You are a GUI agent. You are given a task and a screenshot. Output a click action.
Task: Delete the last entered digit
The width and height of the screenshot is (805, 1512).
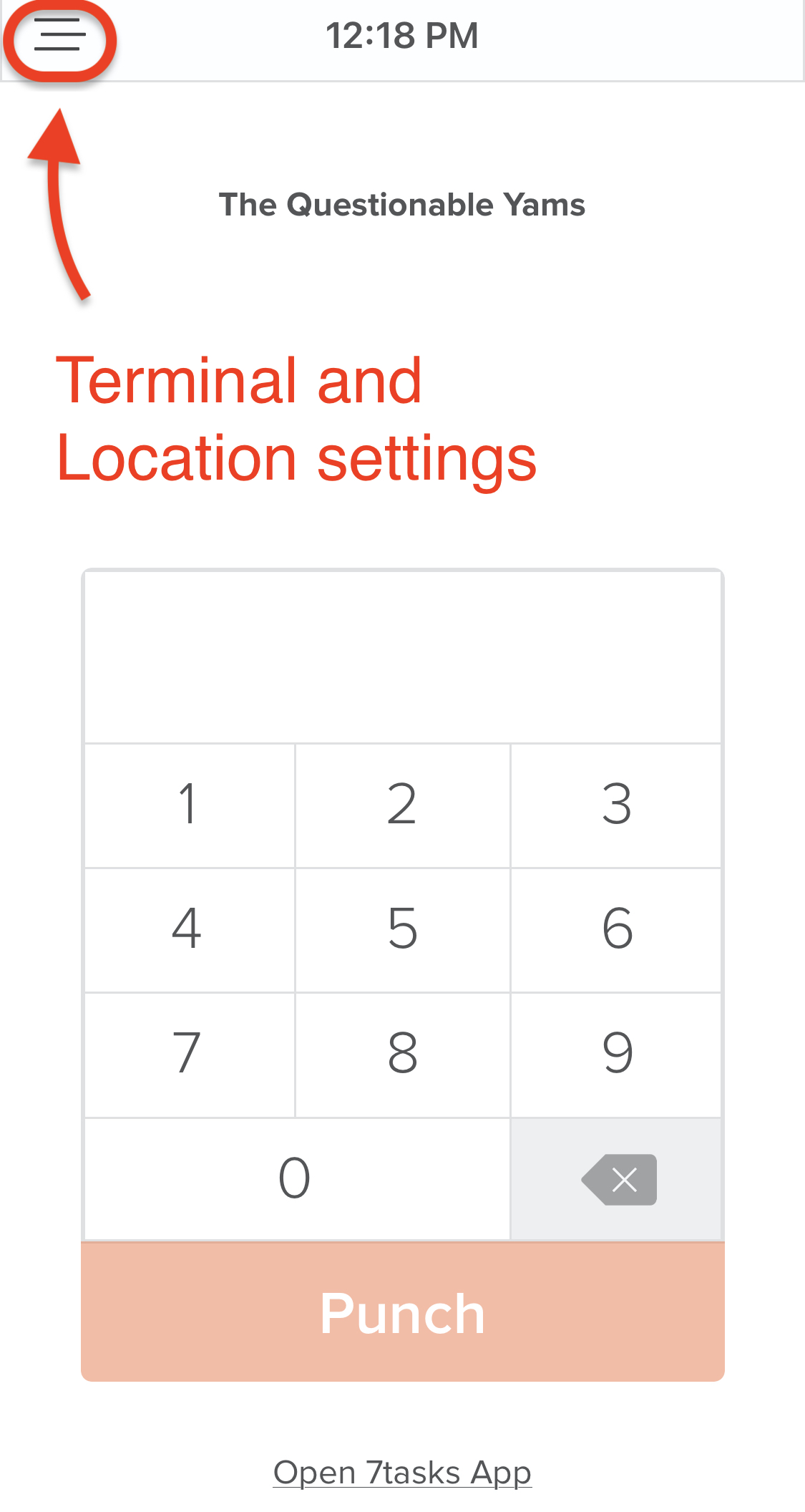point(616,1178)
